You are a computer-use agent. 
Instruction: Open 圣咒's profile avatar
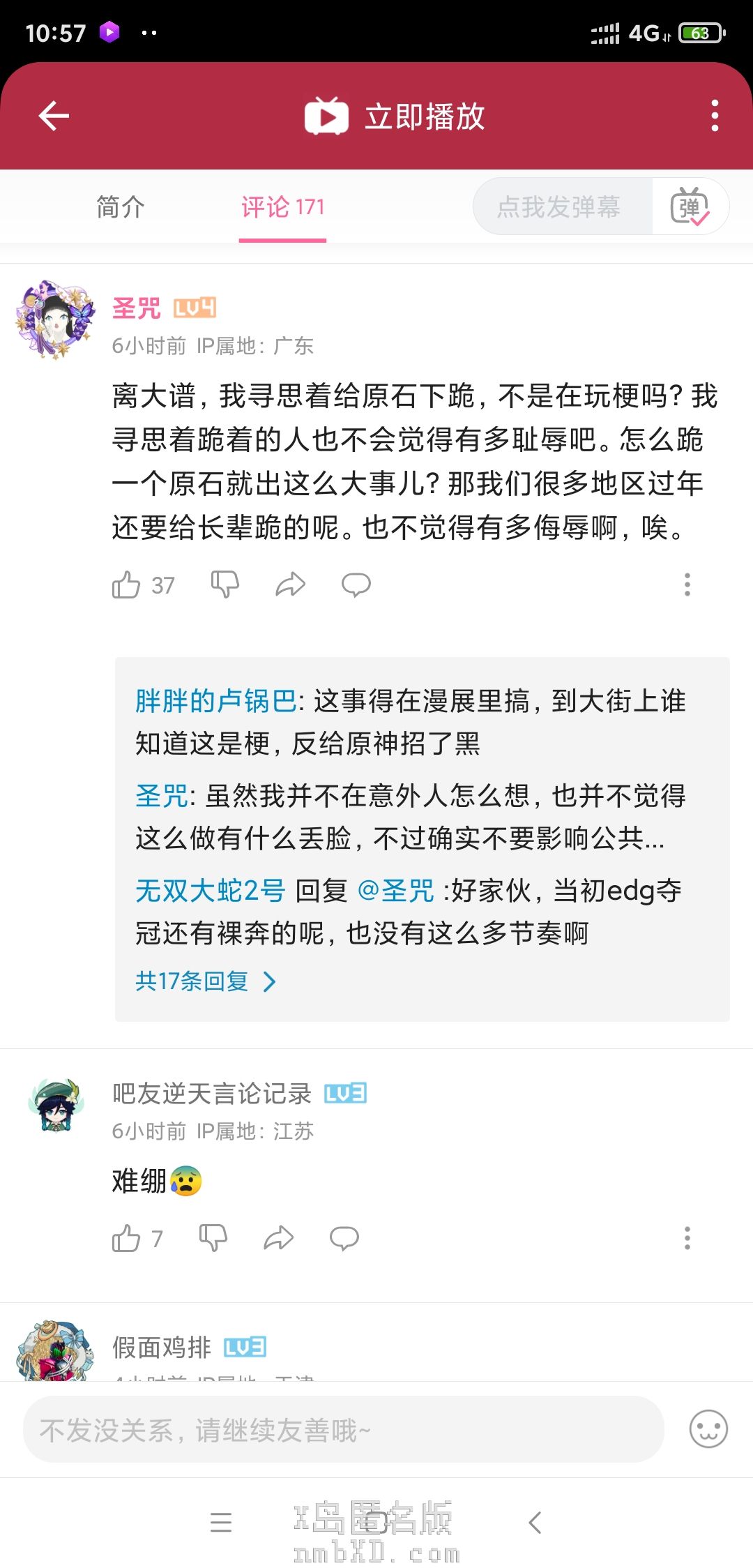pos(56,320)
